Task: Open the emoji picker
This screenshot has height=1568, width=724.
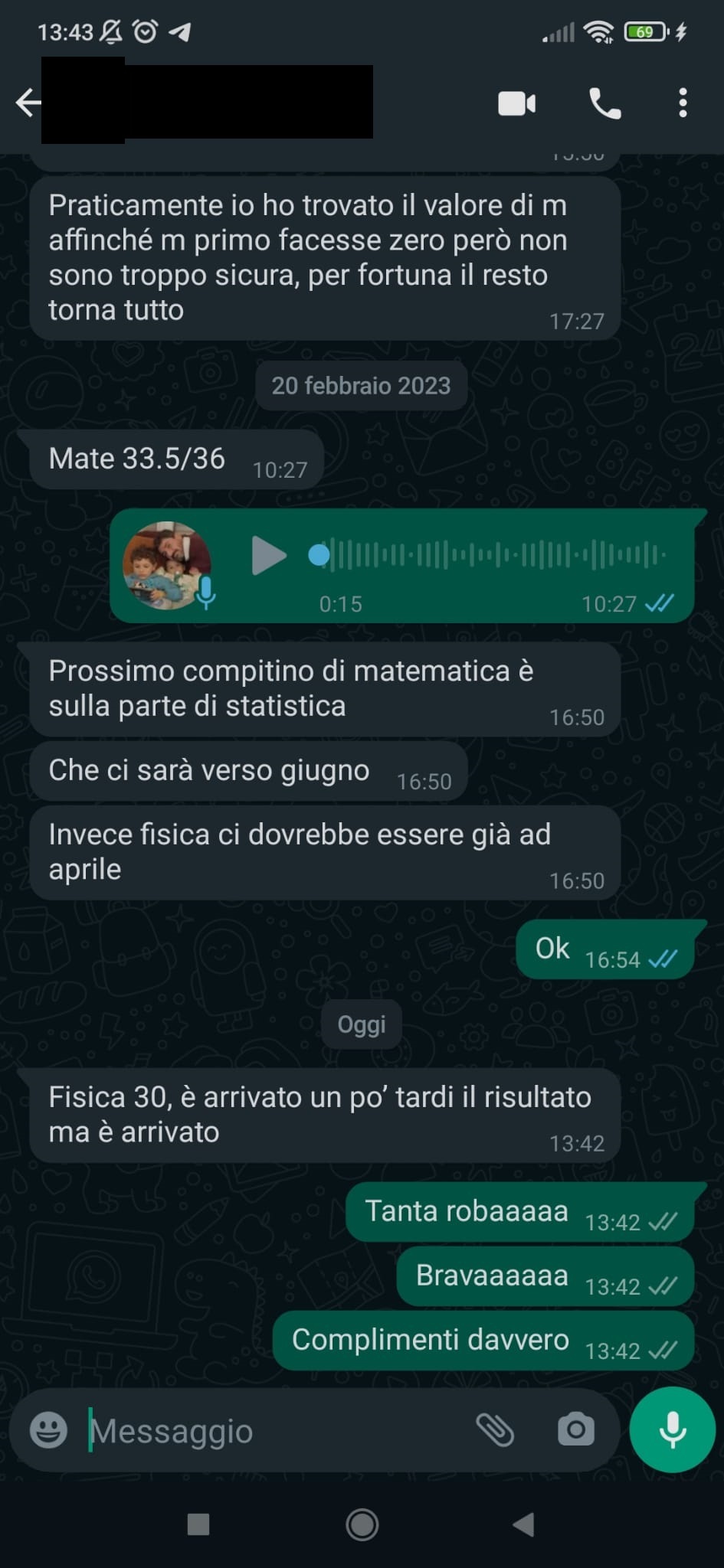Action: click(48, 1429)
